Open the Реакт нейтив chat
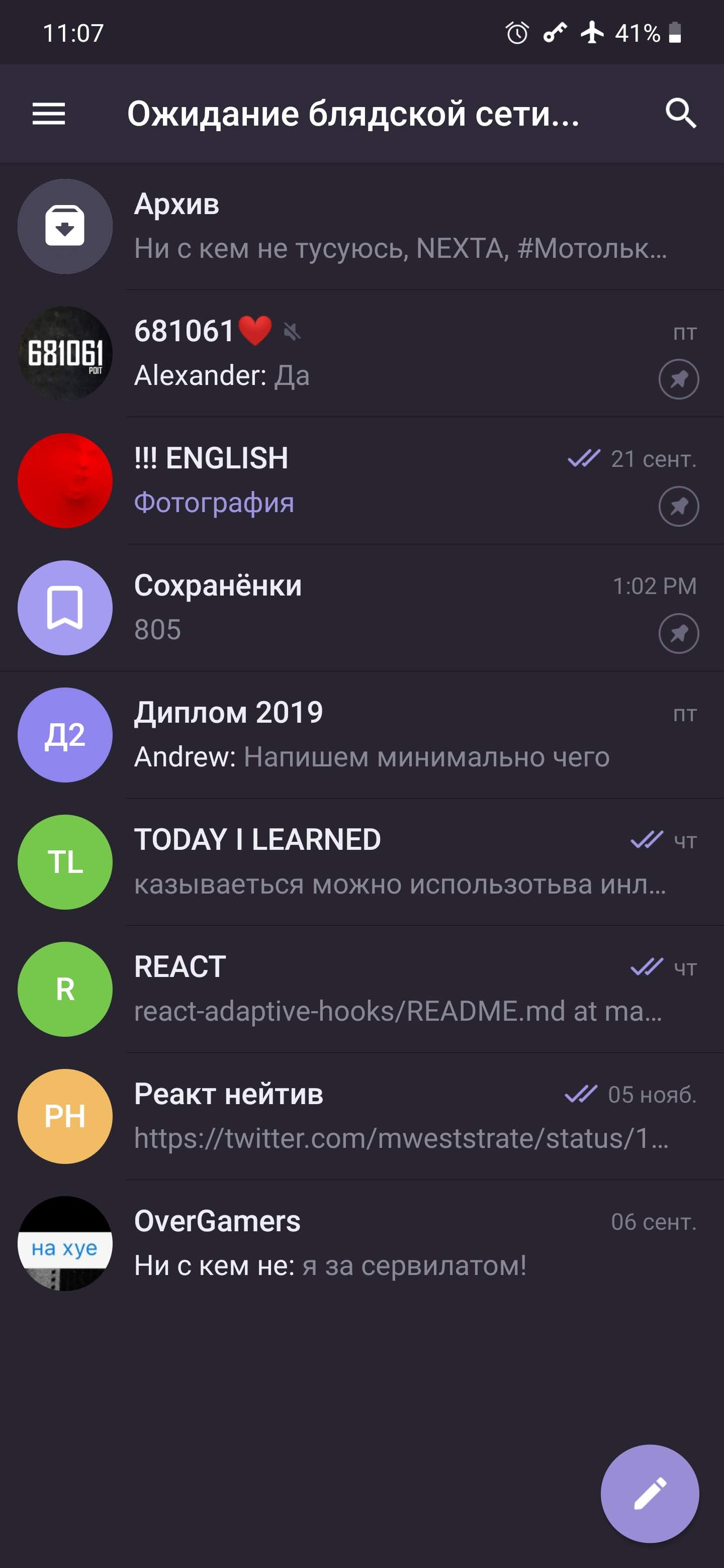The height and width of the screenshot is (1568, 724). click(361, 1116)
